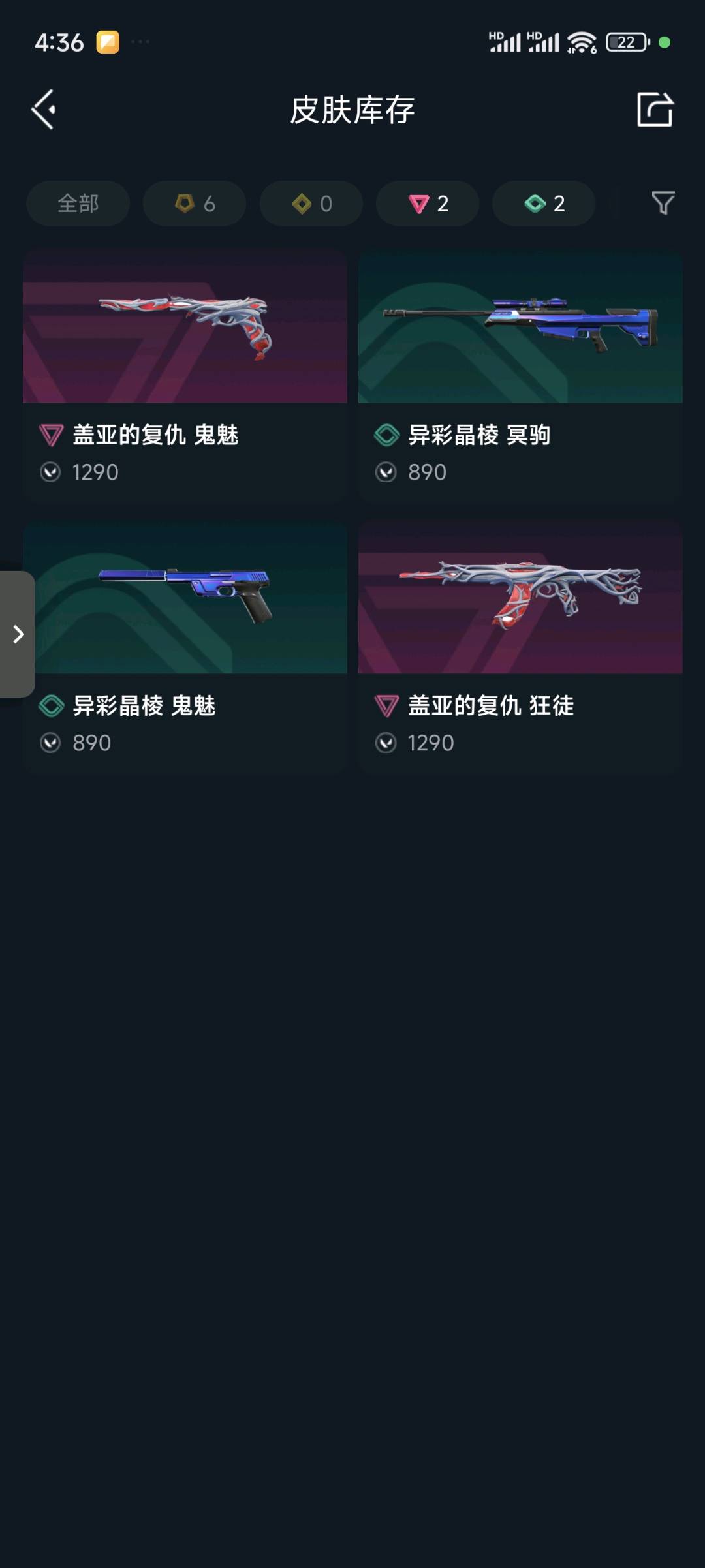Open the funnel filter options
The image size is (705, 1568).
[x=663, y=204]
